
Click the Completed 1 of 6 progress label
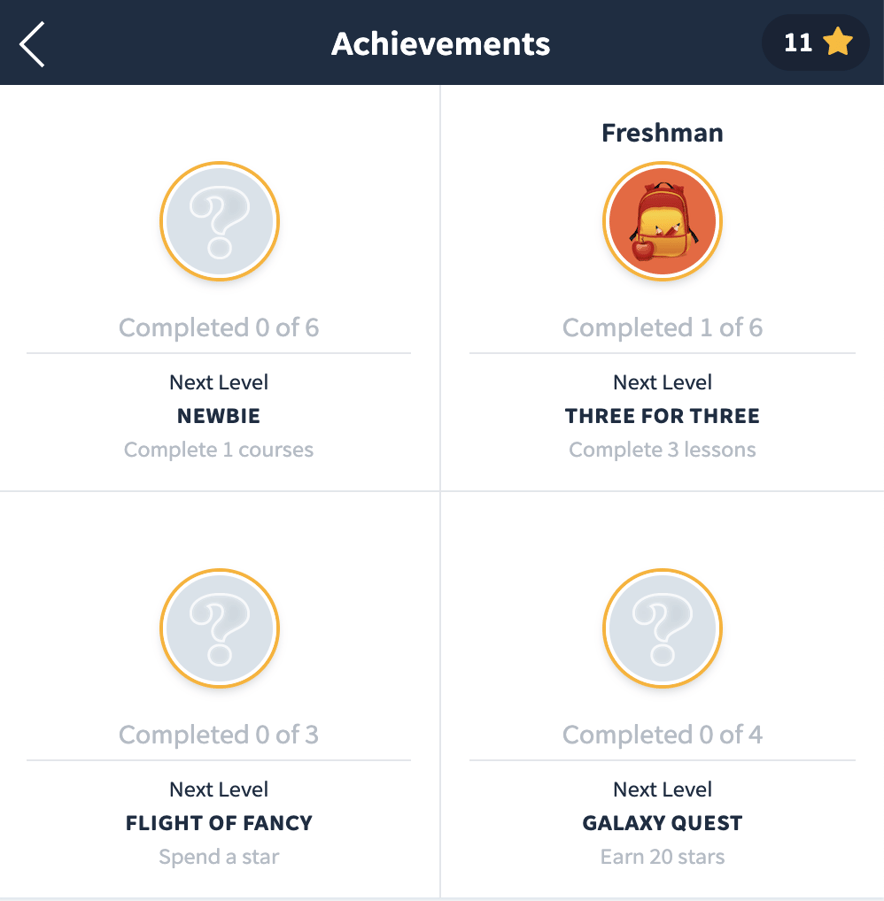[662, 327]
